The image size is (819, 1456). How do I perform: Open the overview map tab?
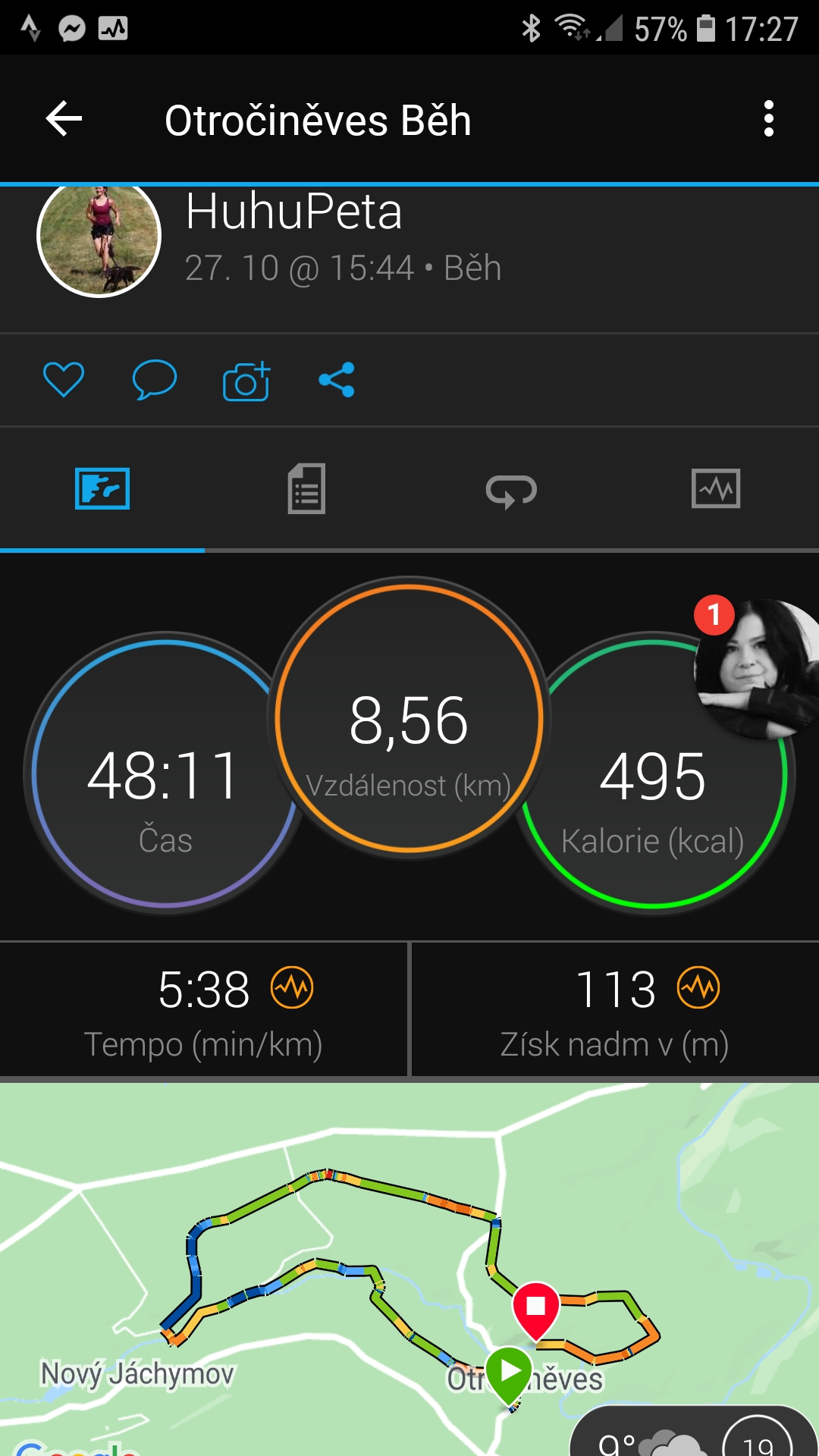pyautogui.click(x=102, y=489)
